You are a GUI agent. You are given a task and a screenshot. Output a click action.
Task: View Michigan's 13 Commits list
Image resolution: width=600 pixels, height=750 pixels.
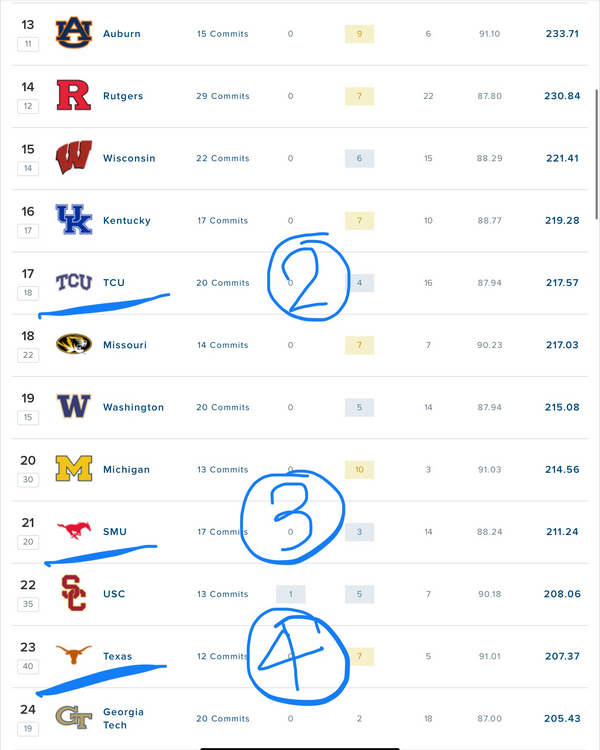pos(222,469)
